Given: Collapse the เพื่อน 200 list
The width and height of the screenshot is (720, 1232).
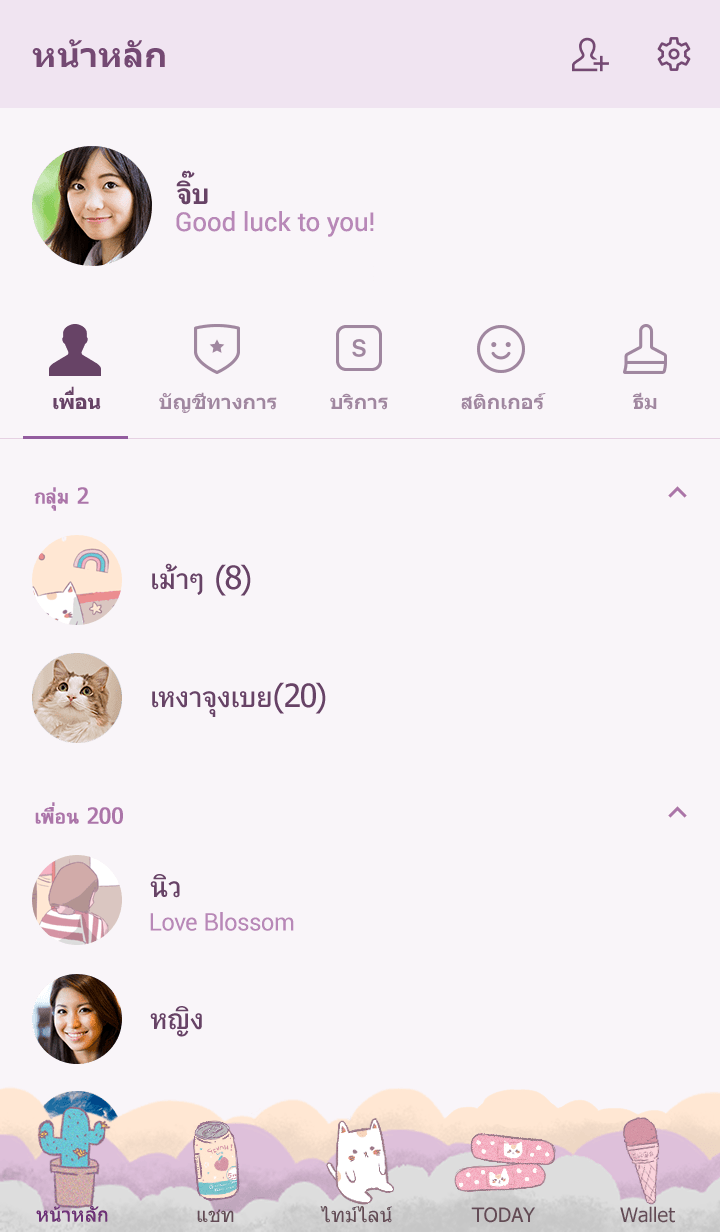Looking at the screenshot, I should tap(677, 812).
